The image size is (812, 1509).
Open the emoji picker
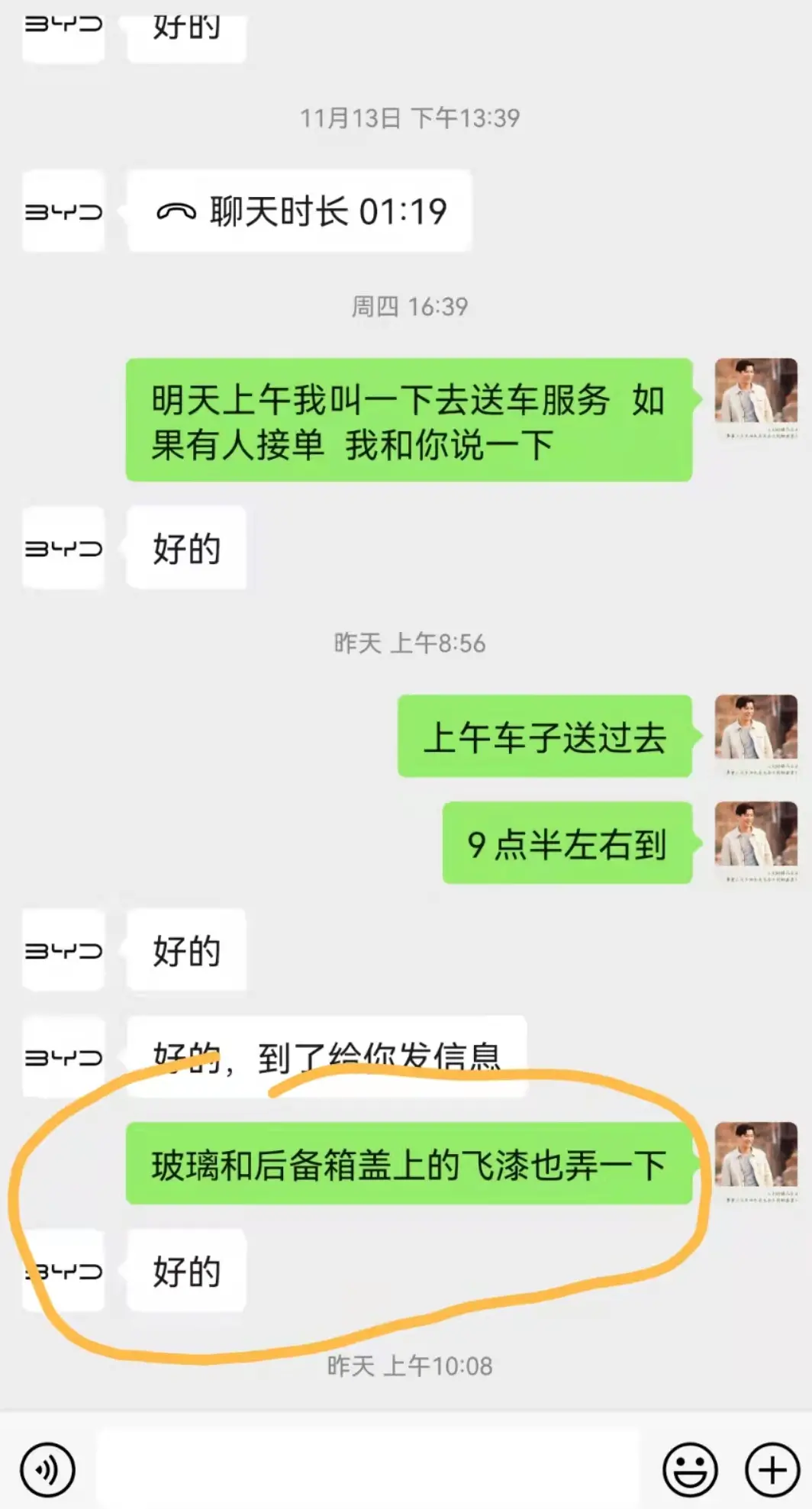[x=690, y=1469]
